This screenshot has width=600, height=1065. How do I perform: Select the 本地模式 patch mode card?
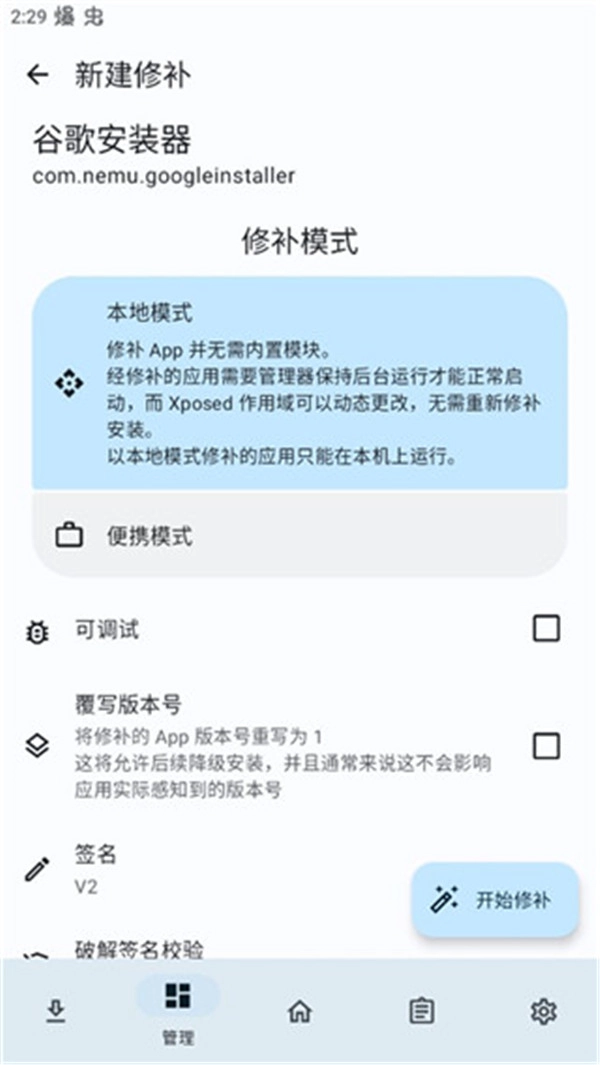(300, 384)
